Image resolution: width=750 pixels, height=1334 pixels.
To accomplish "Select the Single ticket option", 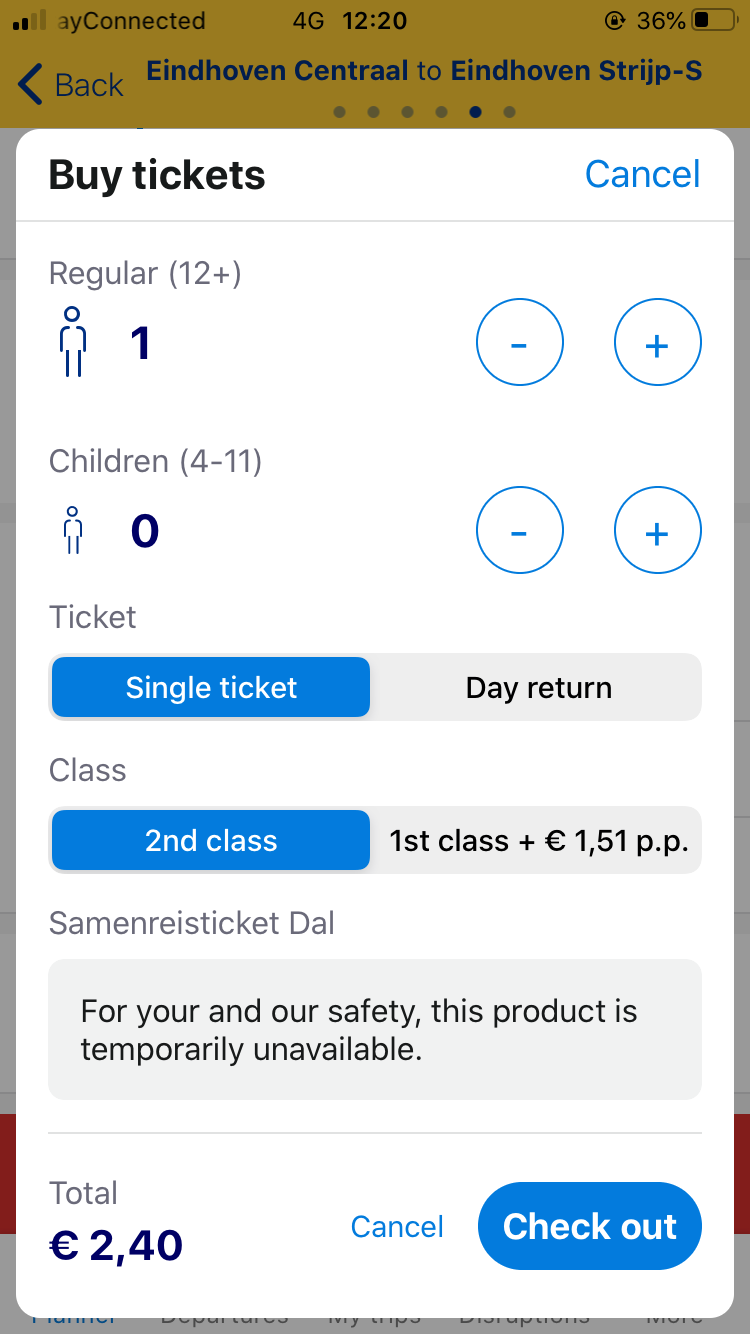I will point(211,687).
